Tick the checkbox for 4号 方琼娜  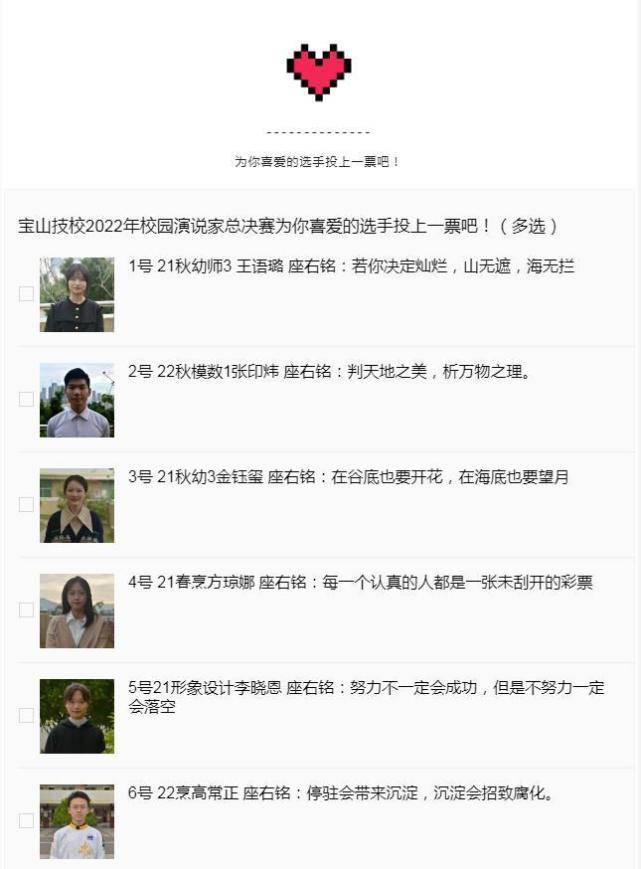26,610
